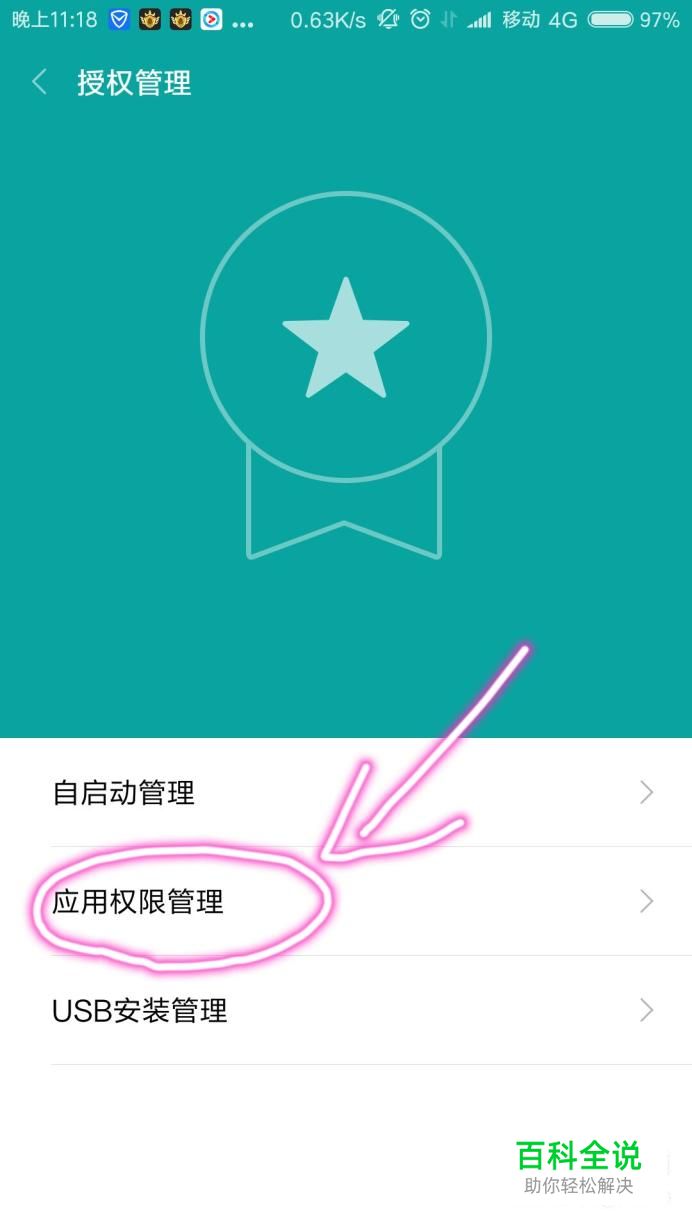
Task: Go back from 授权管理 screen
Action: click(x=40, y=82)
